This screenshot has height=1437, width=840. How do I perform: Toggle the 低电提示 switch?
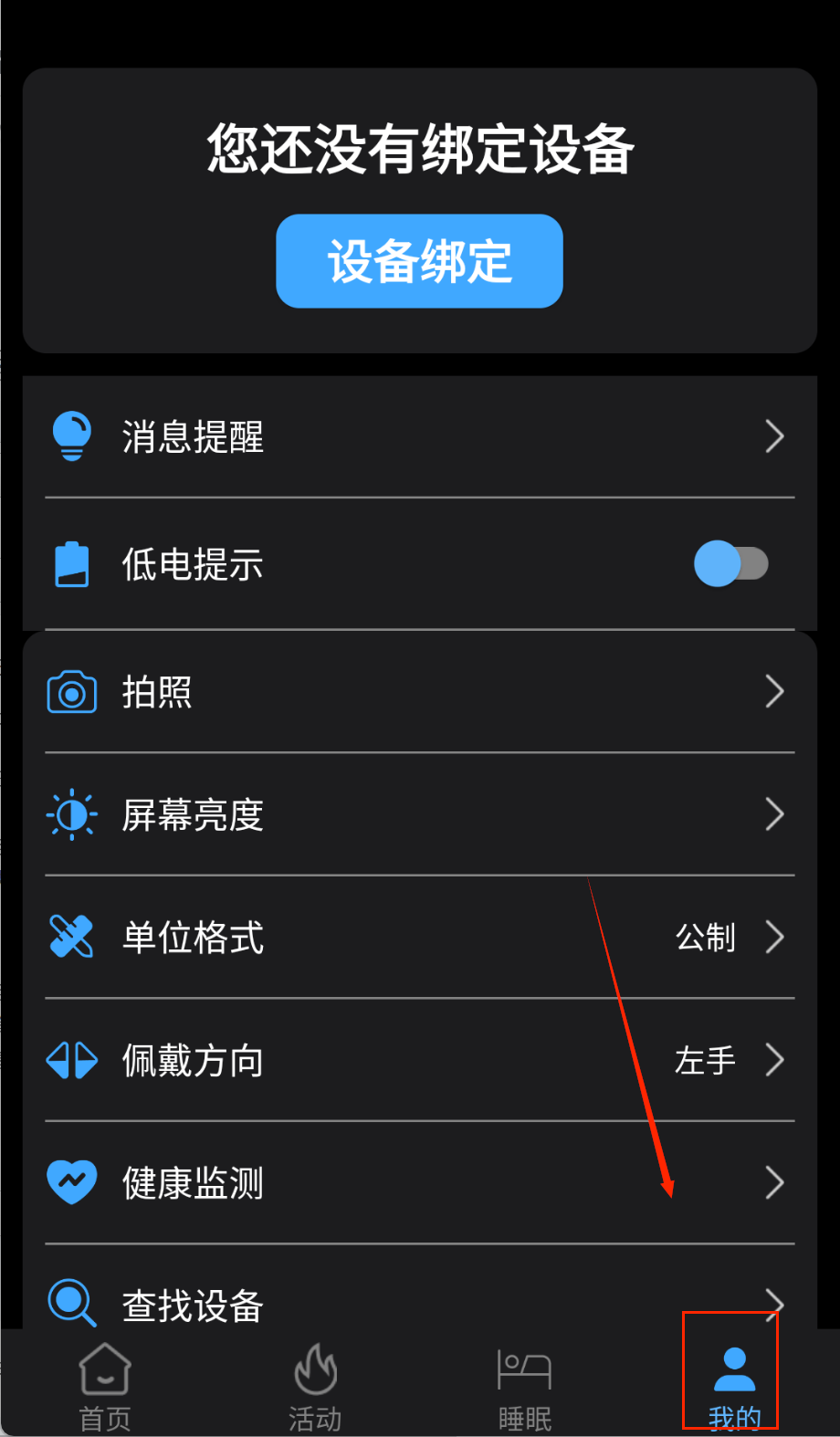[x=730, y=564]
